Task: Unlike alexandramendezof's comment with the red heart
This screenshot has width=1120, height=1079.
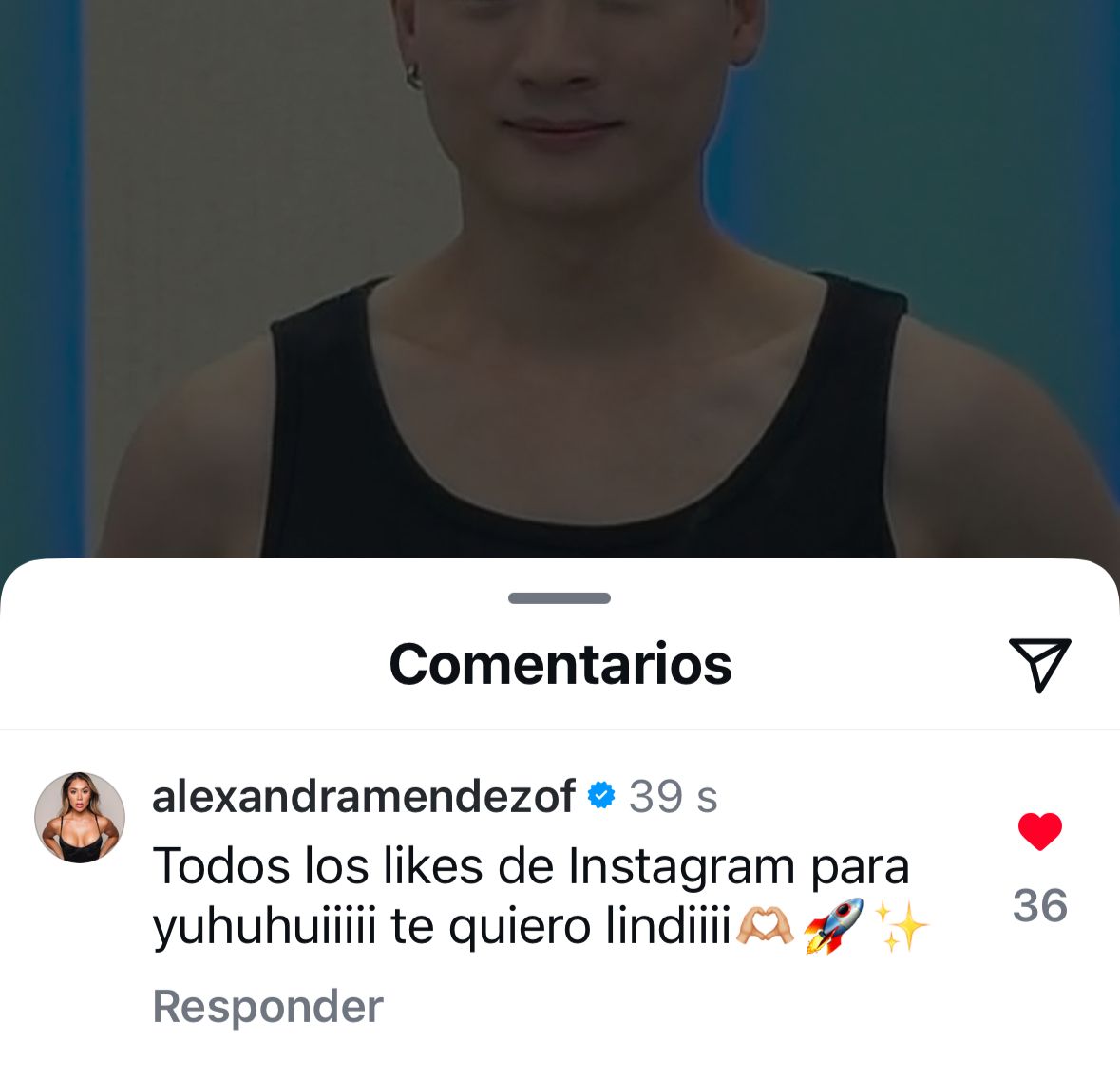Action: [x=1039, y=832]
